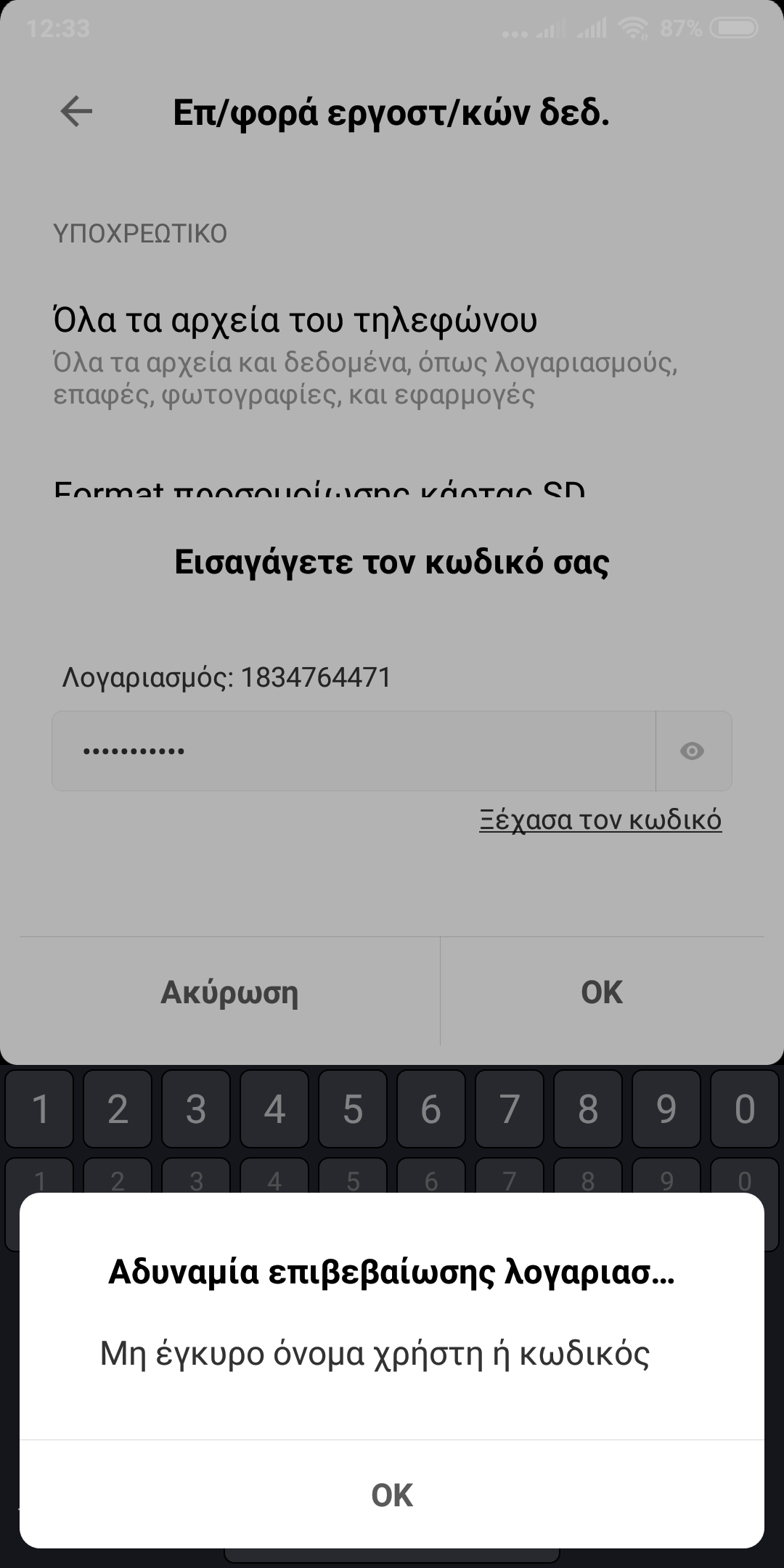Open the Ξέχασα τον κωδικό link
The width and height of the screenshot is (784, 1568).
point(600,820)
